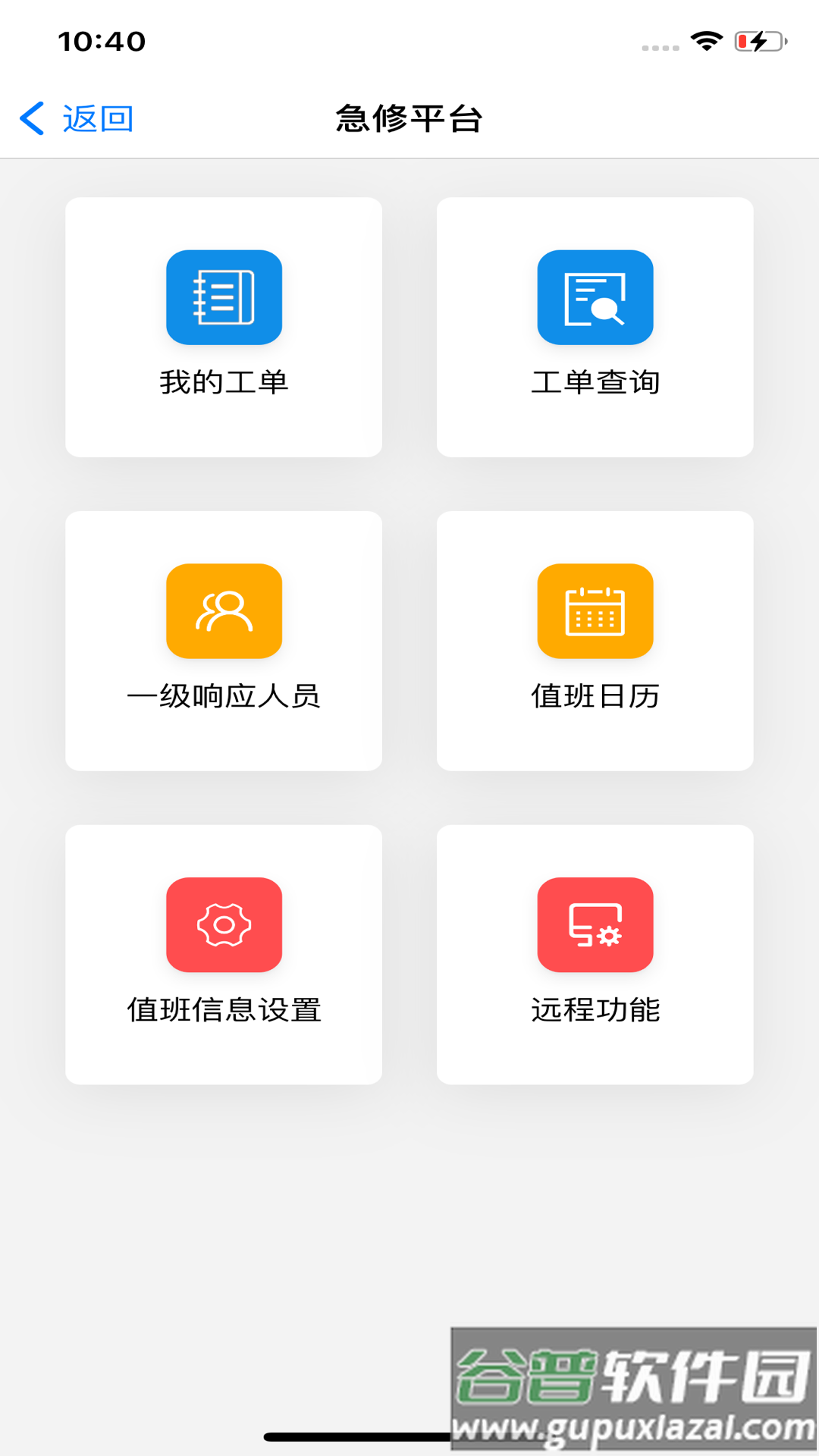The width and height of the screenshot is (819, 1456).
Task: Open the 值班日历 calendar icon
Action: tap(595, 611)
